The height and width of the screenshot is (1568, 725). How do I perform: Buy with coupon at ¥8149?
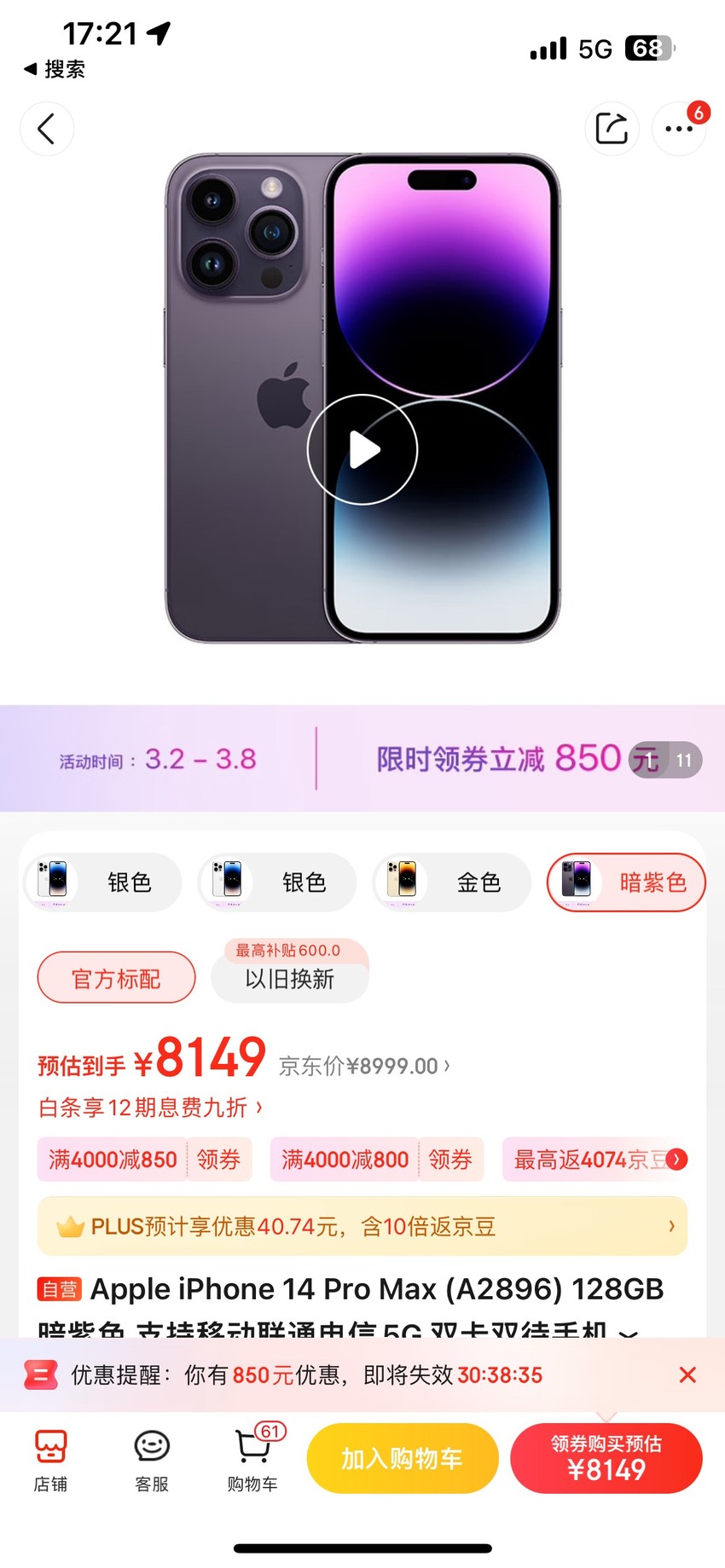[x=606, y=1459]
